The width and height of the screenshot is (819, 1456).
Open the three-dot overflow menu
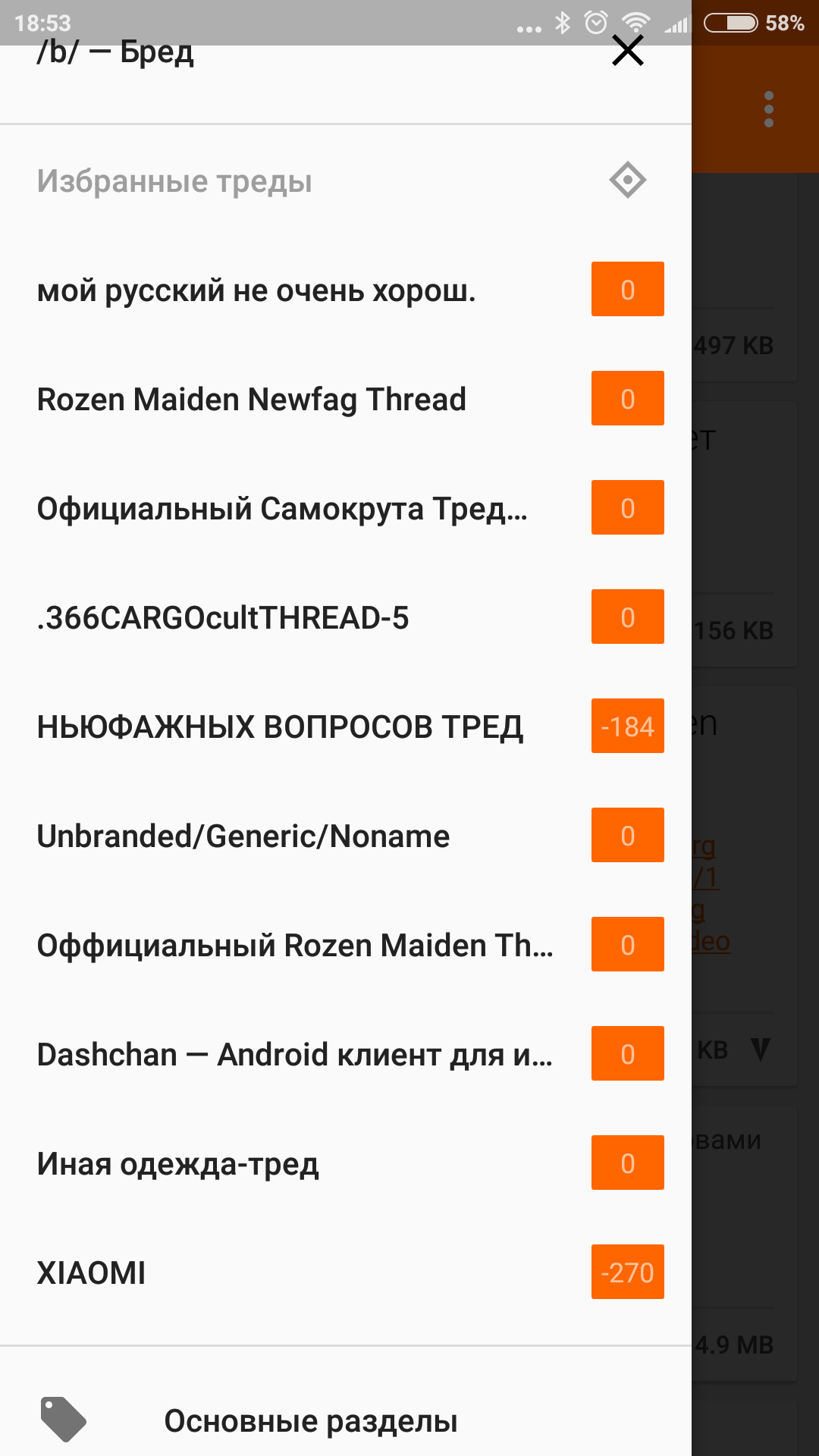[768, 110]
